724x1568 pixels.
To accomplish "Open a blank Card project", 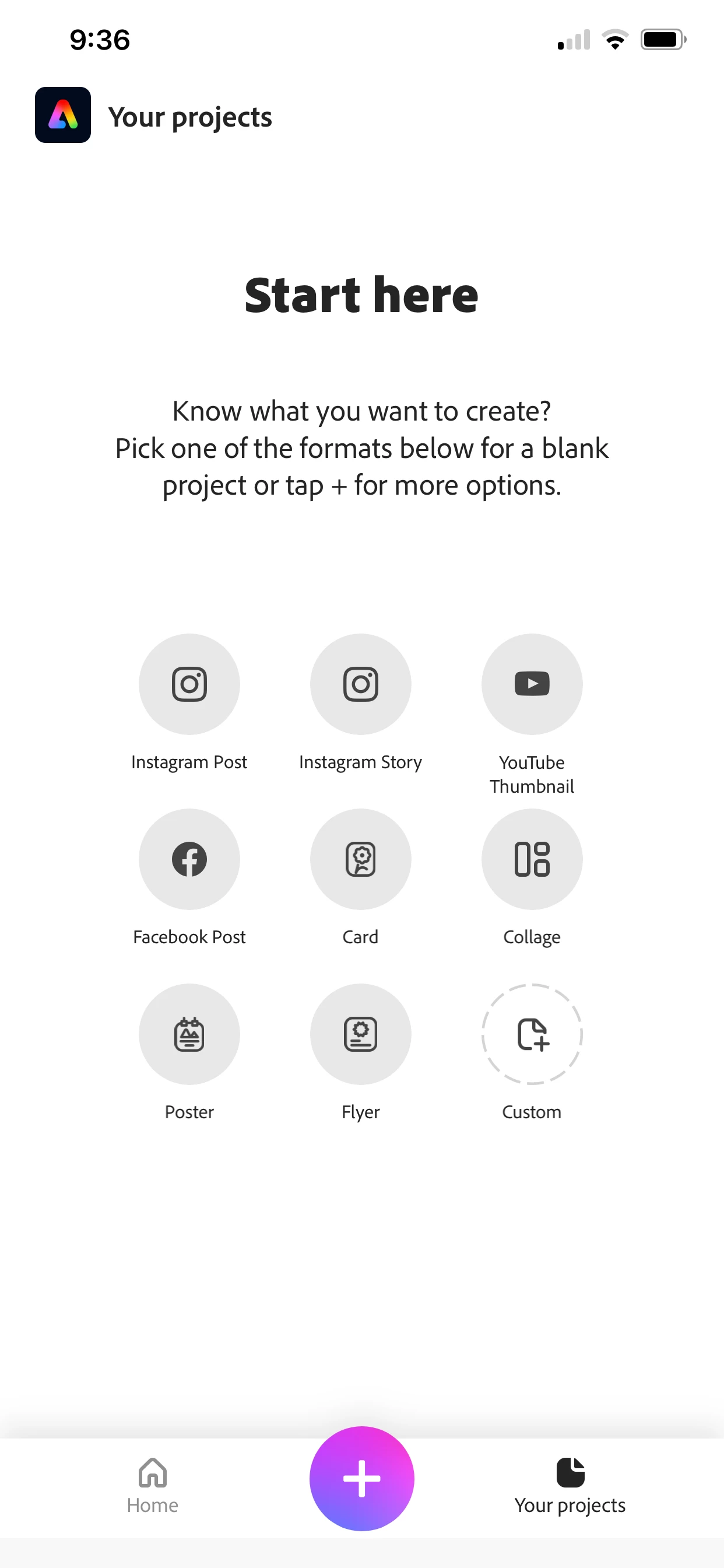I will [361, 859].
